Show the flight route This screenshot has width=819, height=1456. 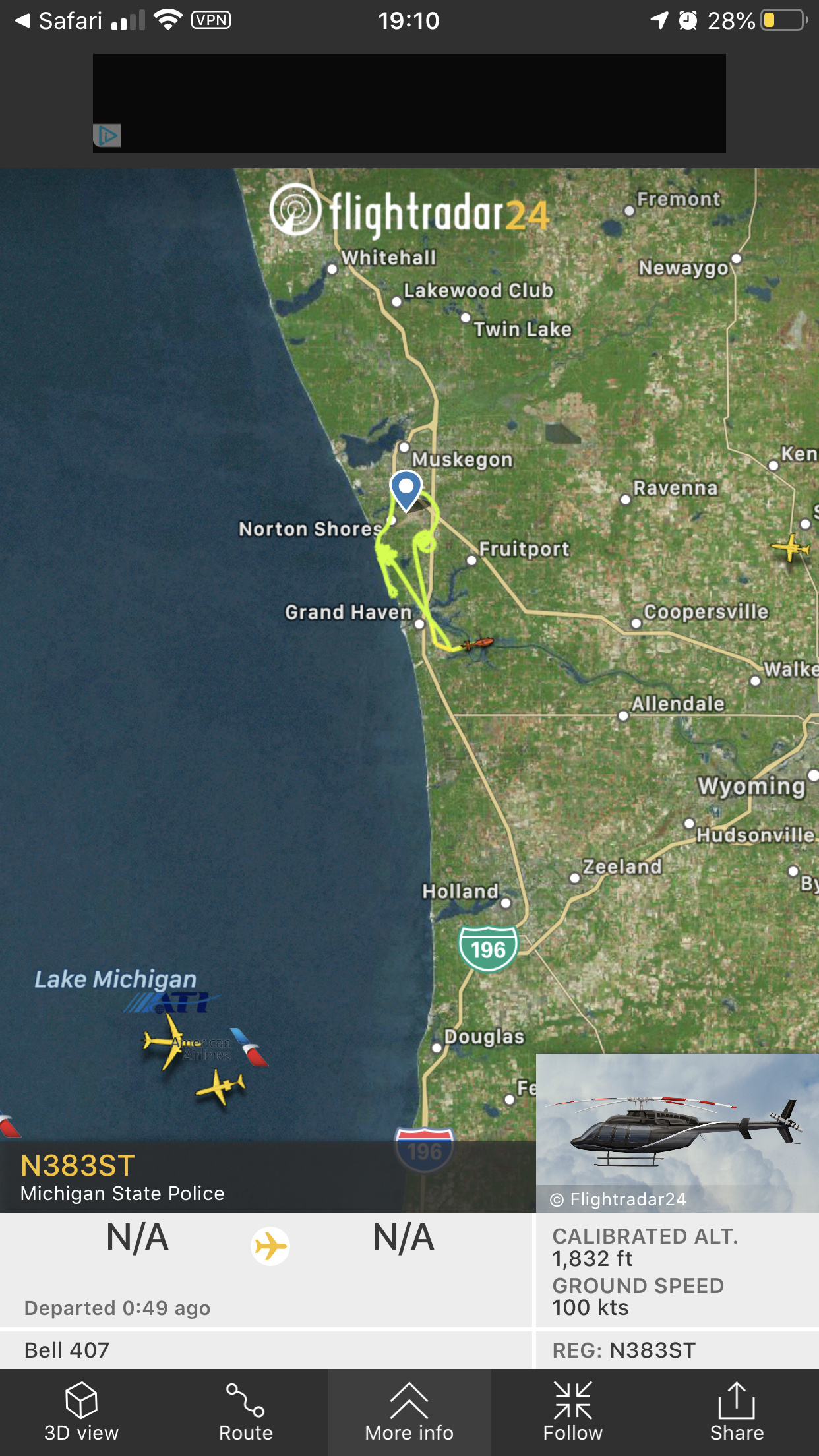coord(245,1412)
